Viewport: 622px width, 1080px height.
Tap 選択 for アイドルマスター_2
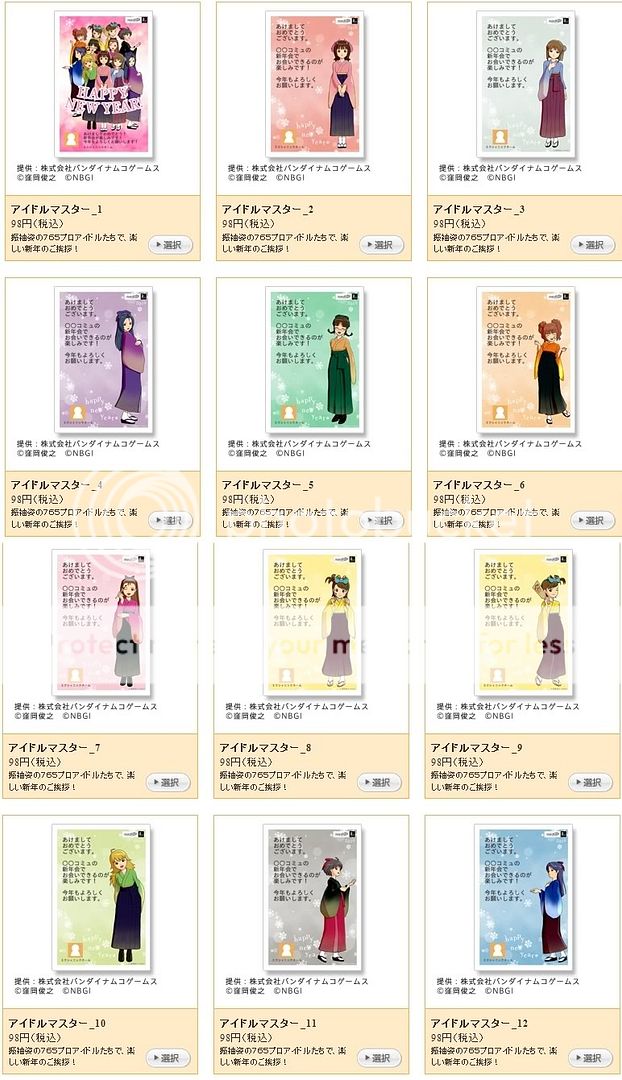381,245
